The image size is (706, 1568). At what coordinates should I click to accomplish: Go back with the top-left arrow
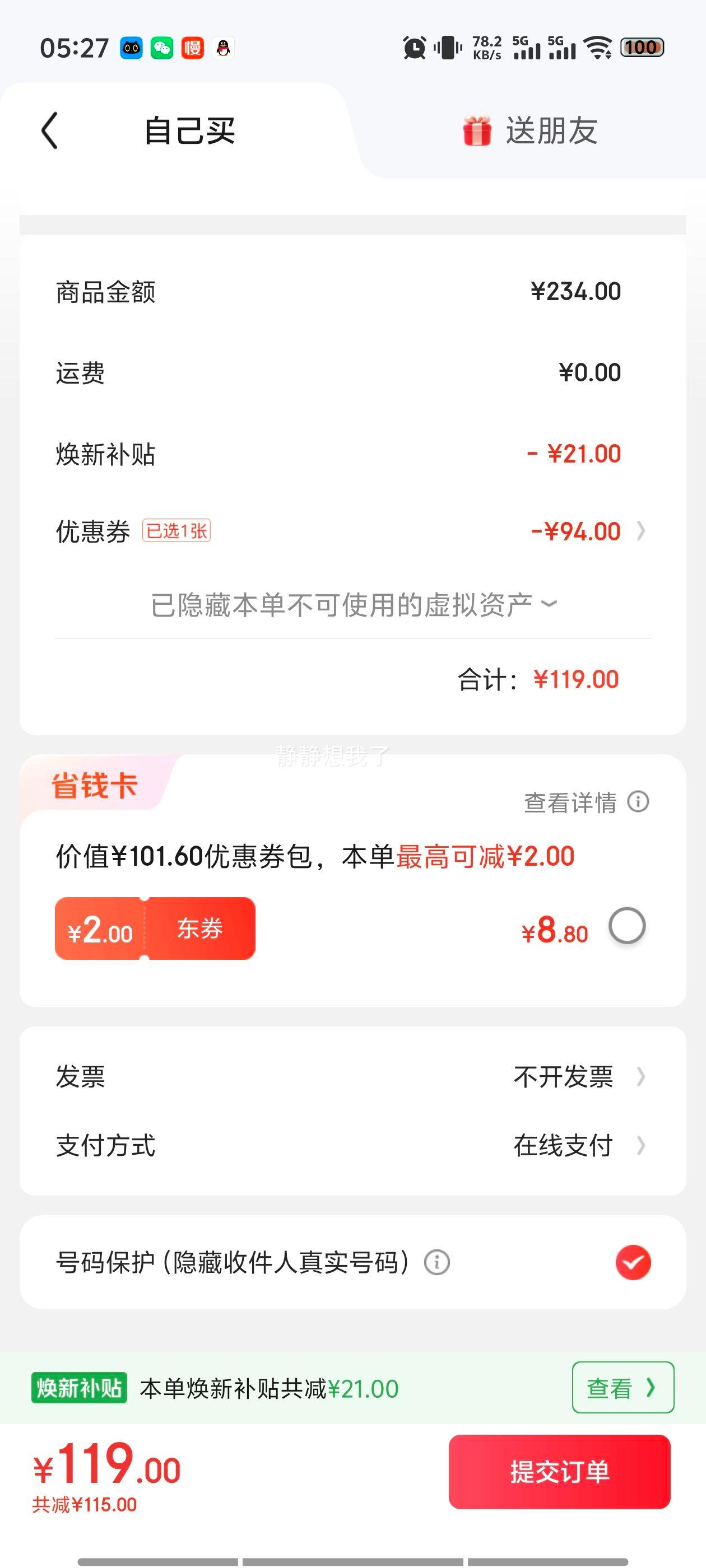point(50,130)
